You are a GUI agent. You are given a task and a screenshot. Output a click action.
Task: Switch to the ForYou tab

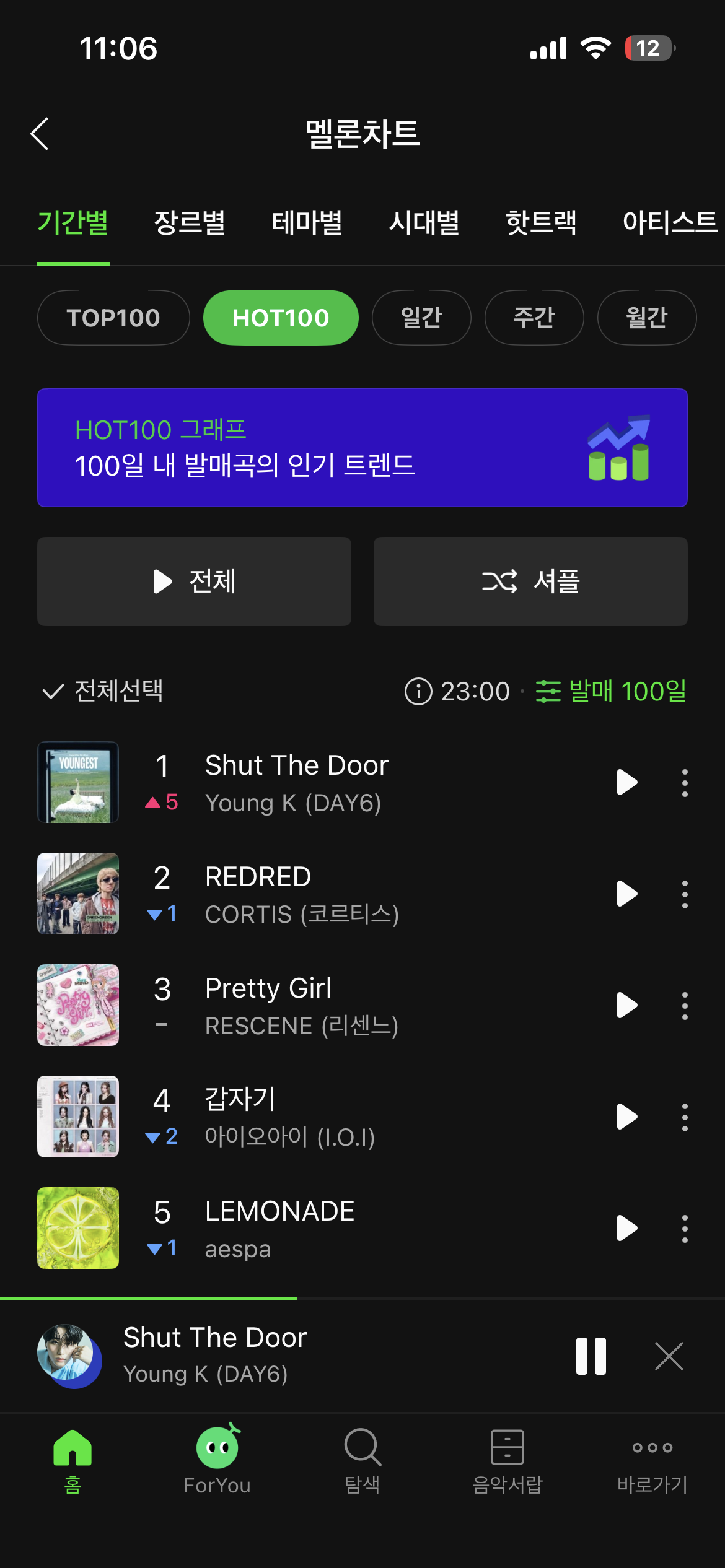click(217, 1459)
